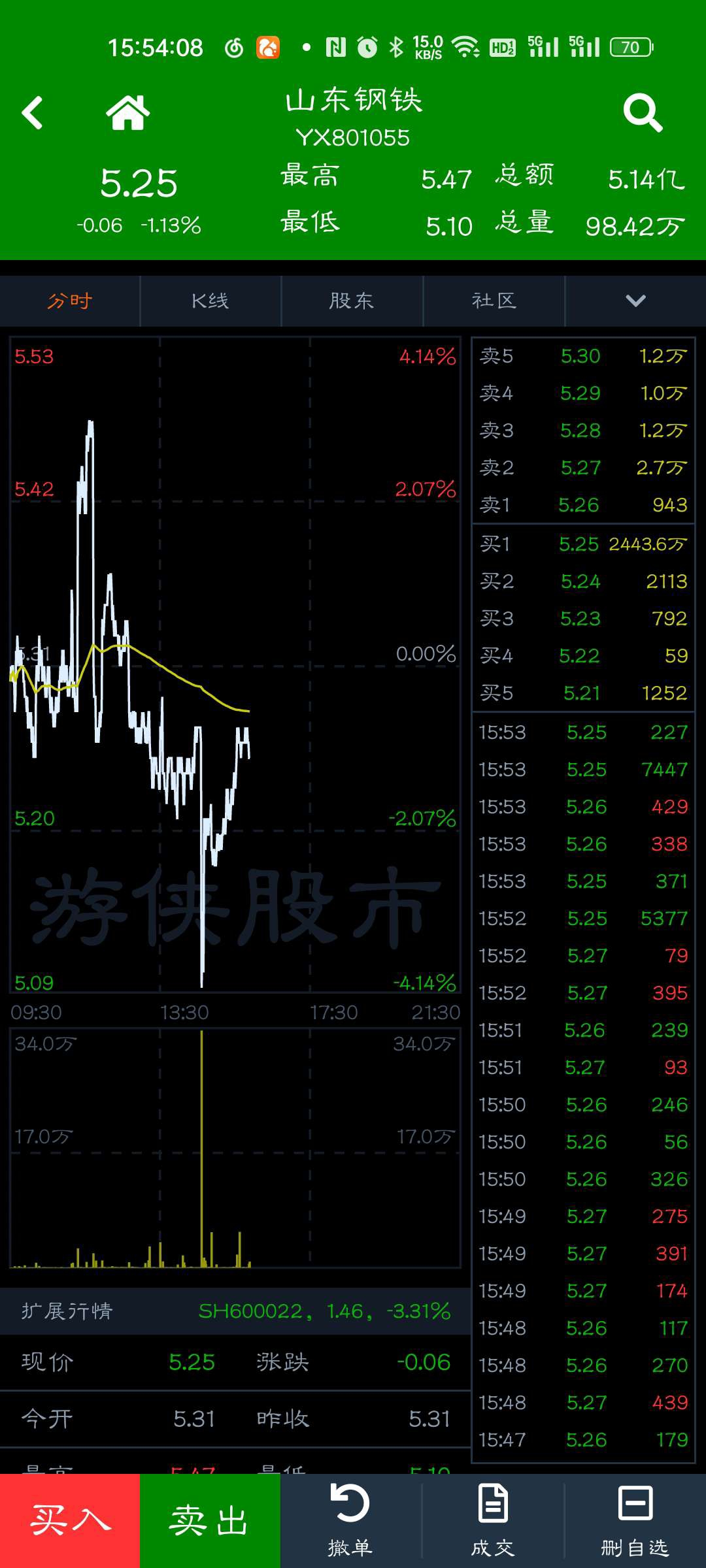The width and height of the screenshot is (706, 1568).
Task: Select the 卖1 price 5.26 row
Action: click(x=583, y=505)
